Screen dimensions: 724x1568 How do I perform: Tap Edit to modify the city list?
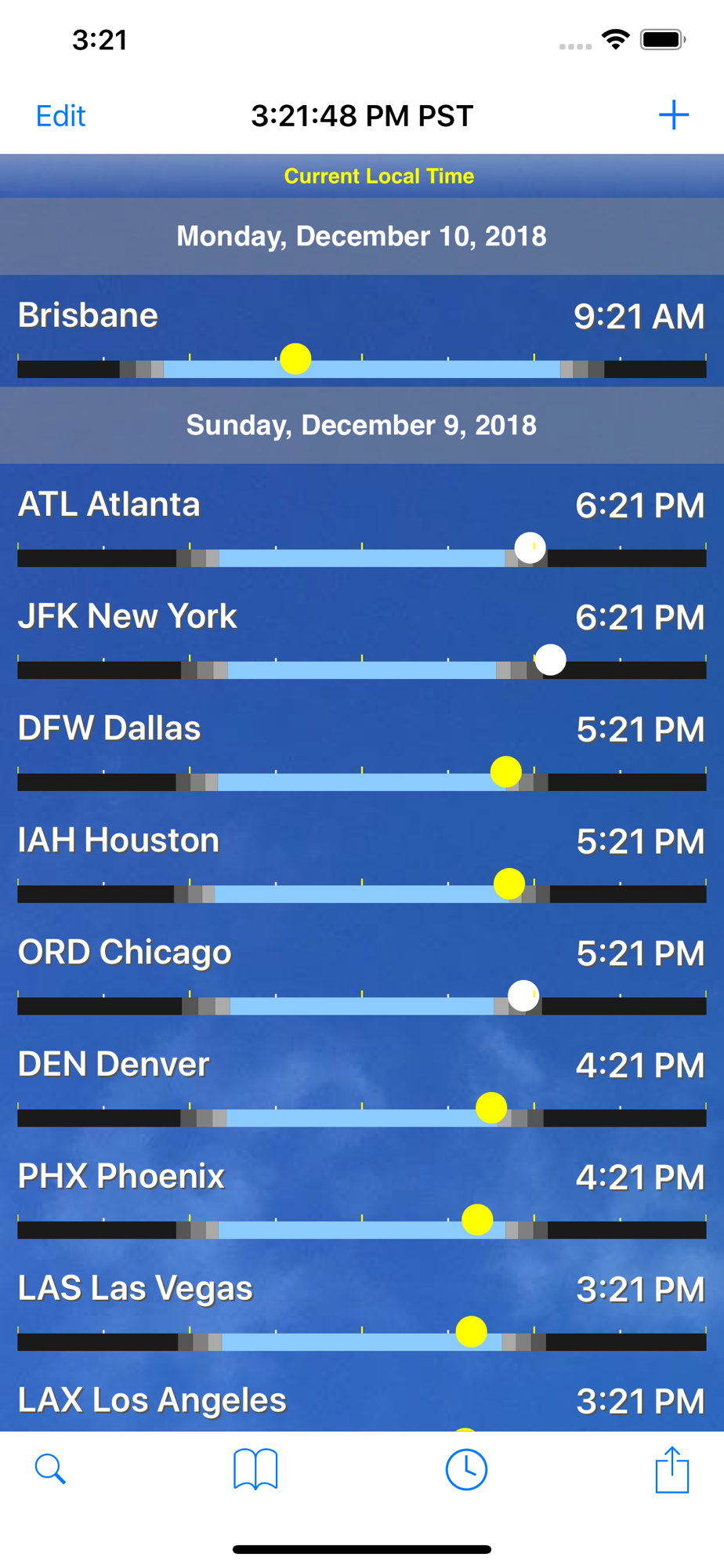click(60, 116)
